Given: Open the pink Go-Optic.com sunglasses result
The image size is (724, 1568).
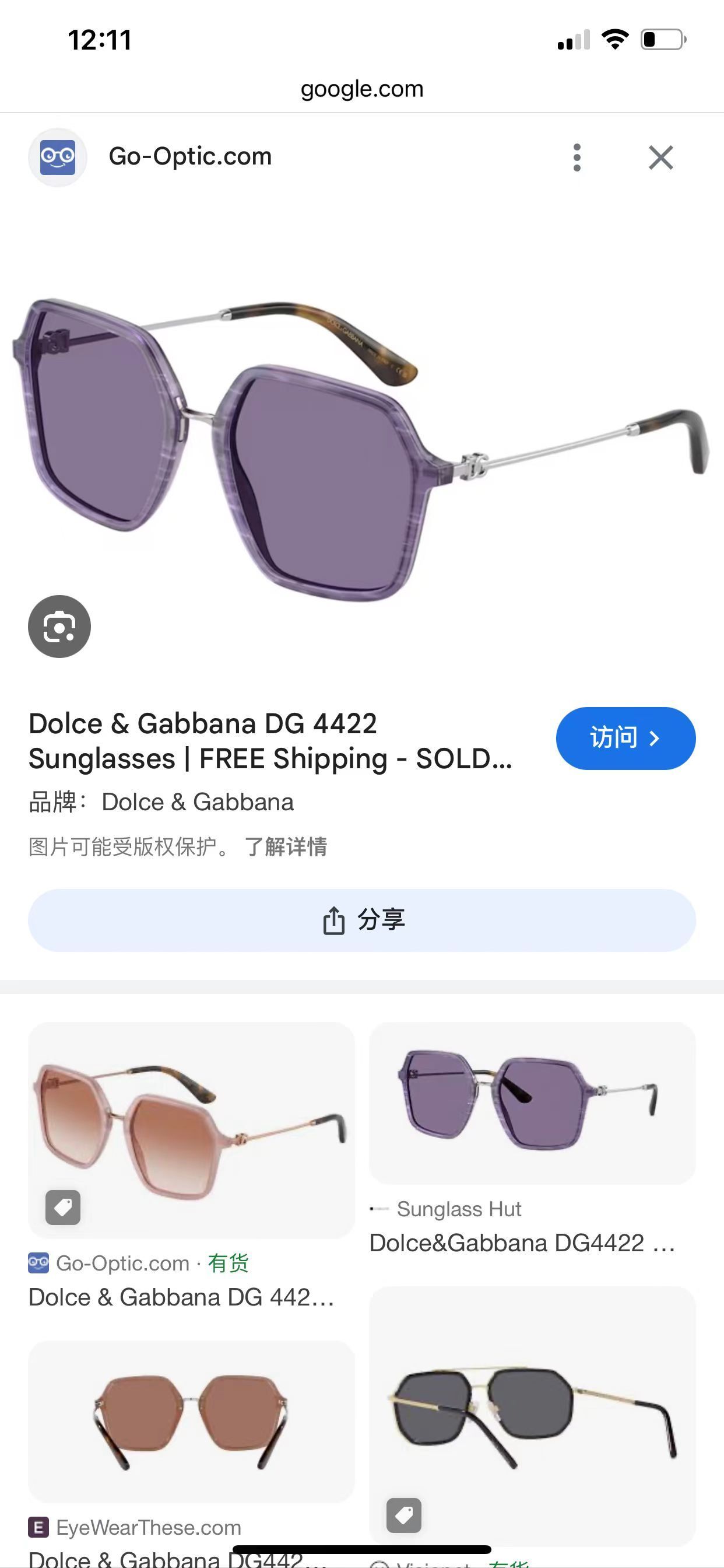Looking at the screenshot, I should [x=191, y=1130].
